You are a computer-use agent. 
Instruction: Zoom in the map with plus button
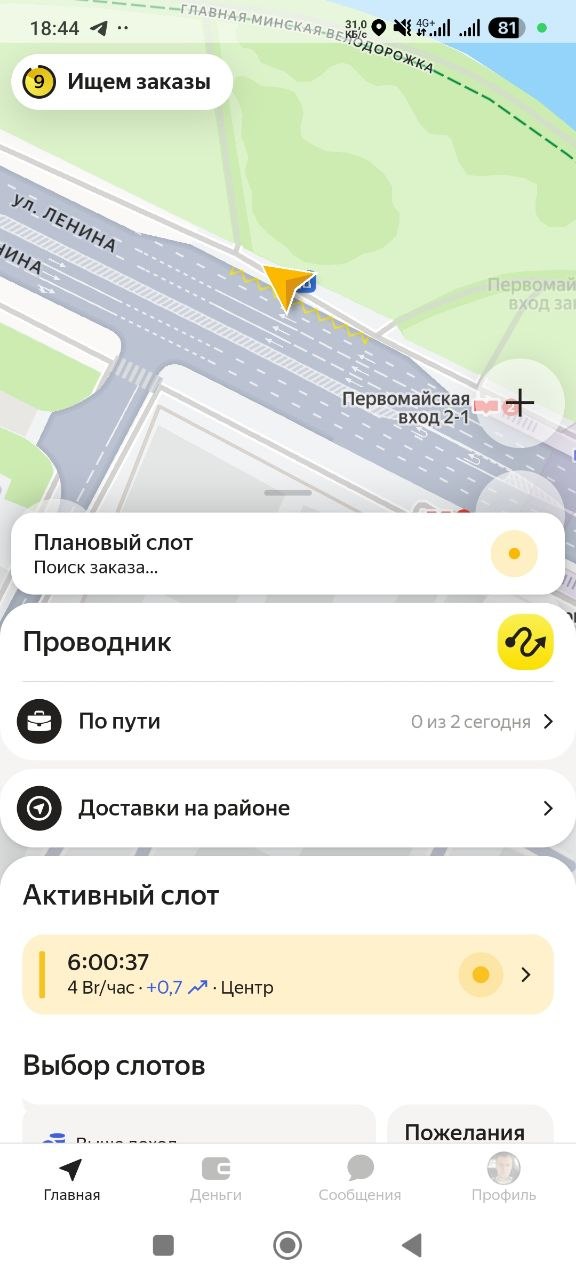click(520, 403)
